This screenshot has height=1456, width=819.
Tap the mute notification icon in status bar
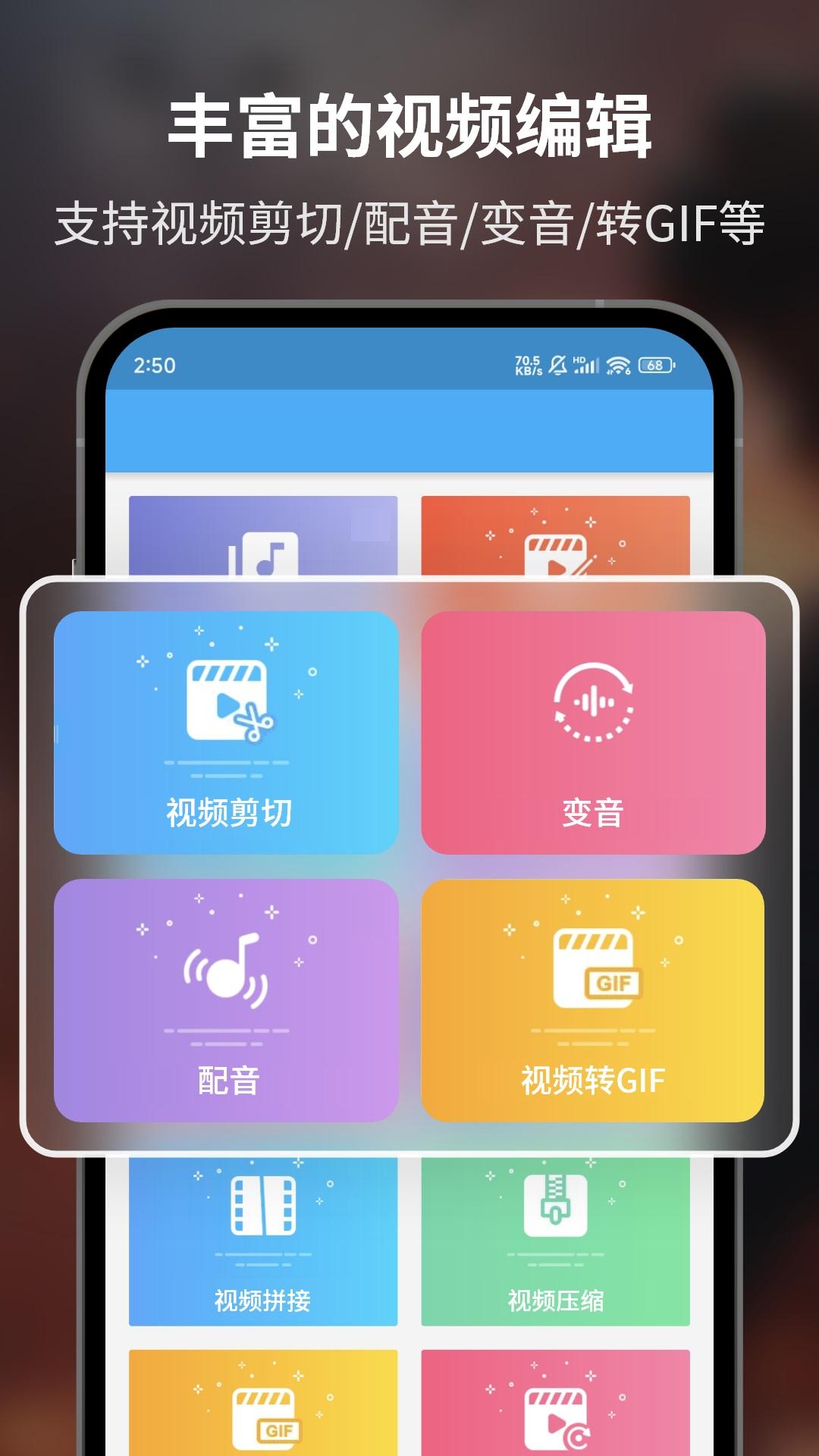click(x=557, y=366)
